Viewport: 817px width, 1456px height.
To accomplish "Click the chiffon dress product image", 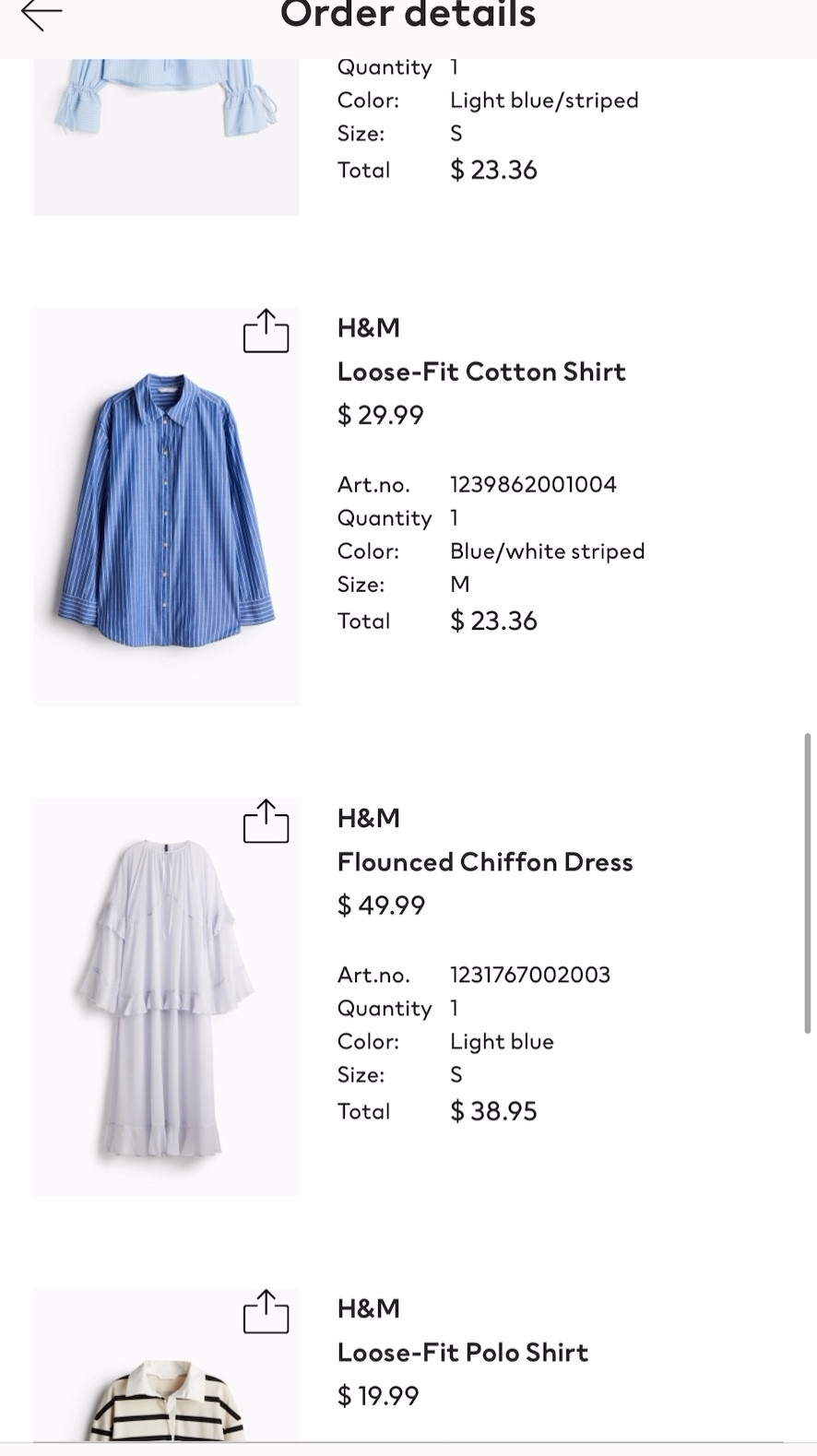I will click(166, 995).
